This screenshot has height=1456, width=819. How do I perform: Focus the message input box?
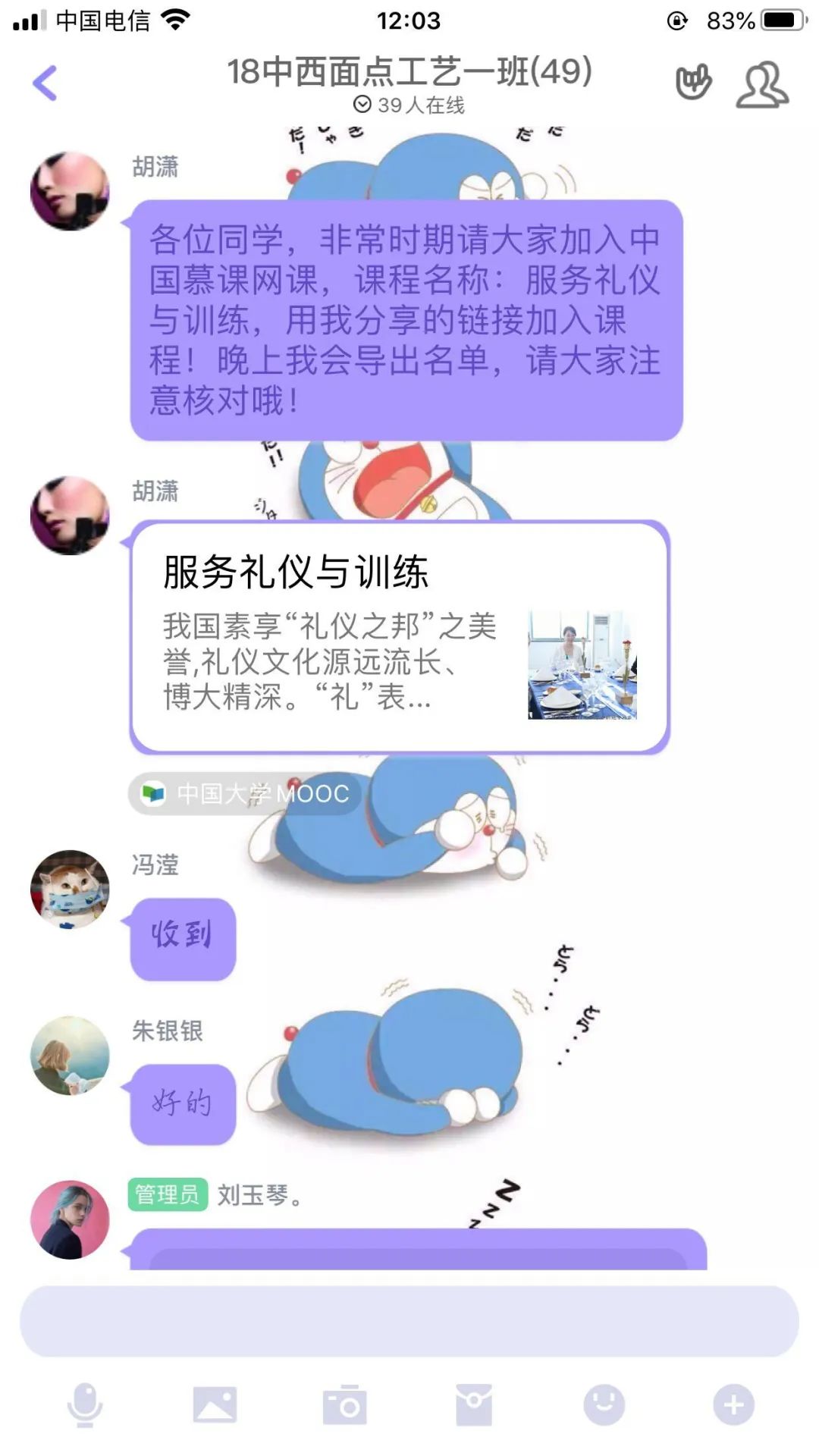[x=409, y=1321]
